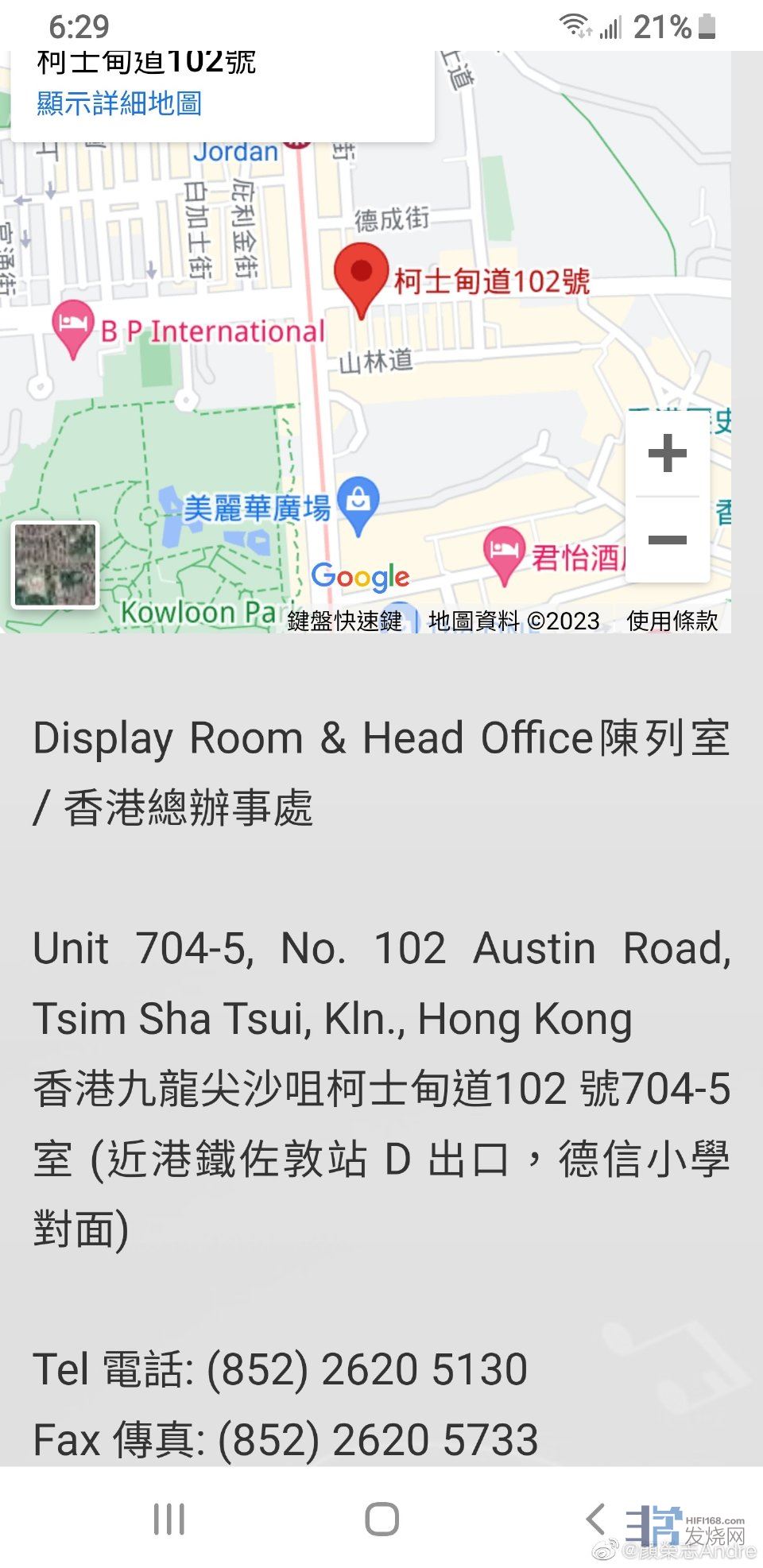
Task: Select the 美麗華廣場 shopping marker
Action: (x=358, y=502)
